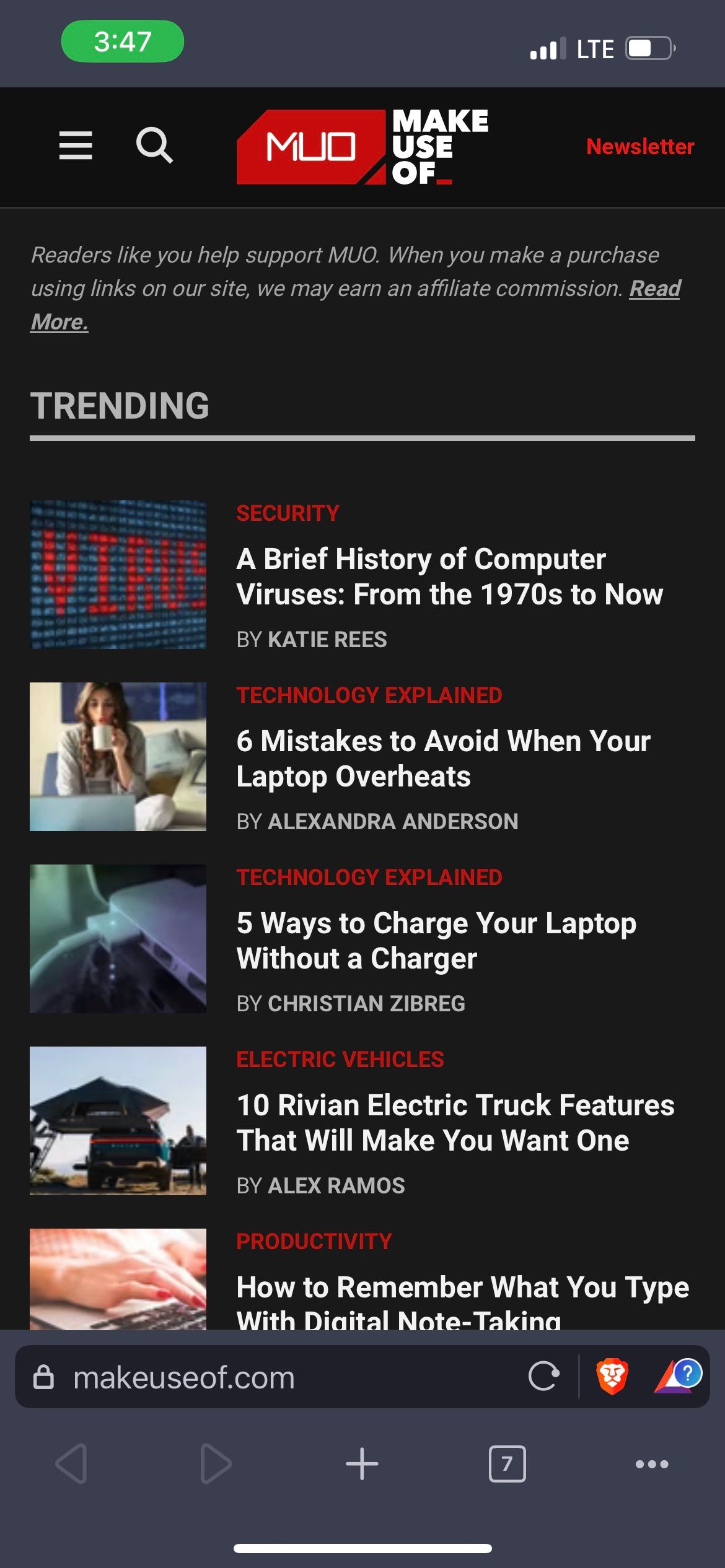The height and width of the screenshot is (1568, 725).
Task: Open Brave Shields lion icon
Action: pyautogui.click(x=612, y=1377)
